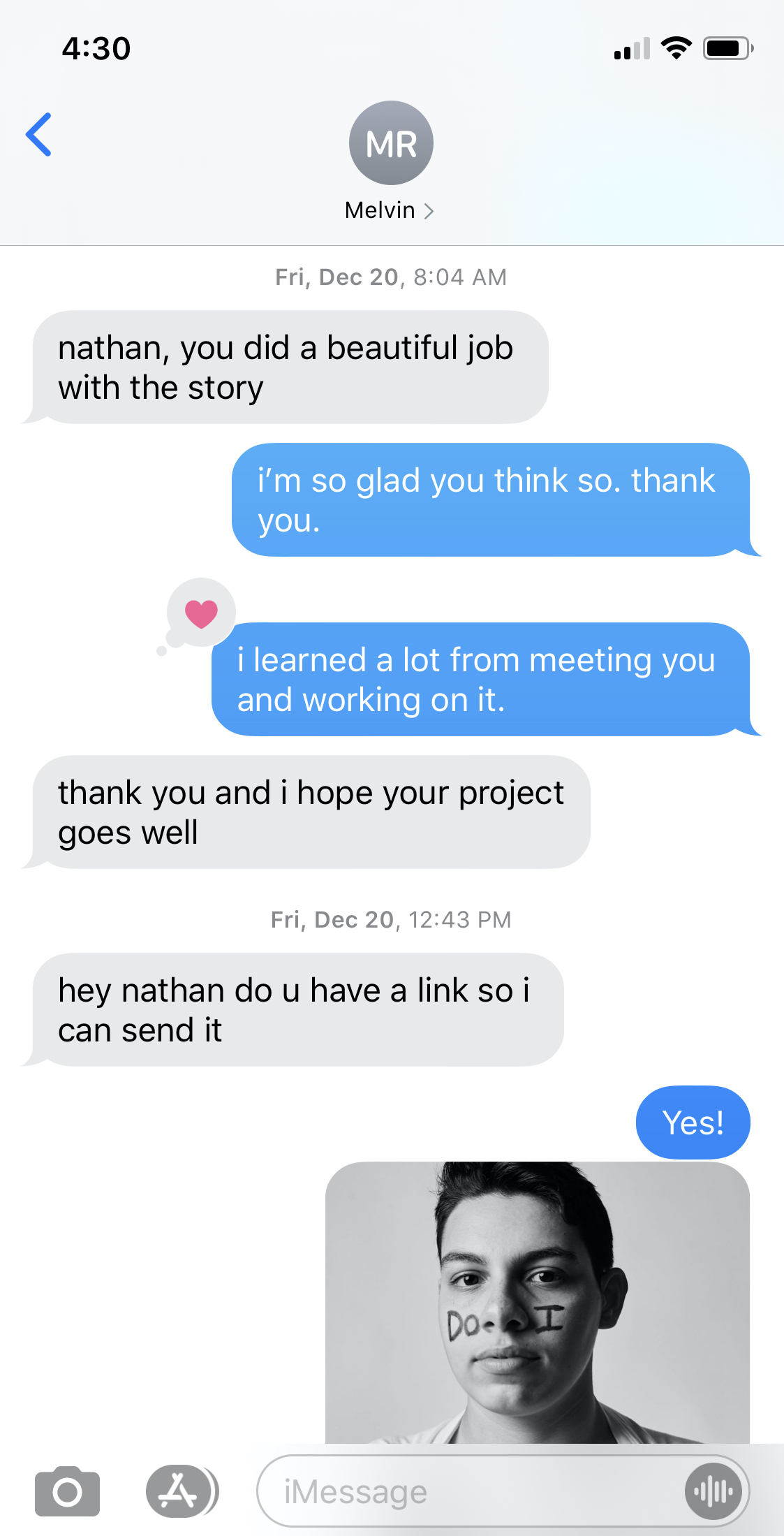Record an audio message

click(712, 1492)
